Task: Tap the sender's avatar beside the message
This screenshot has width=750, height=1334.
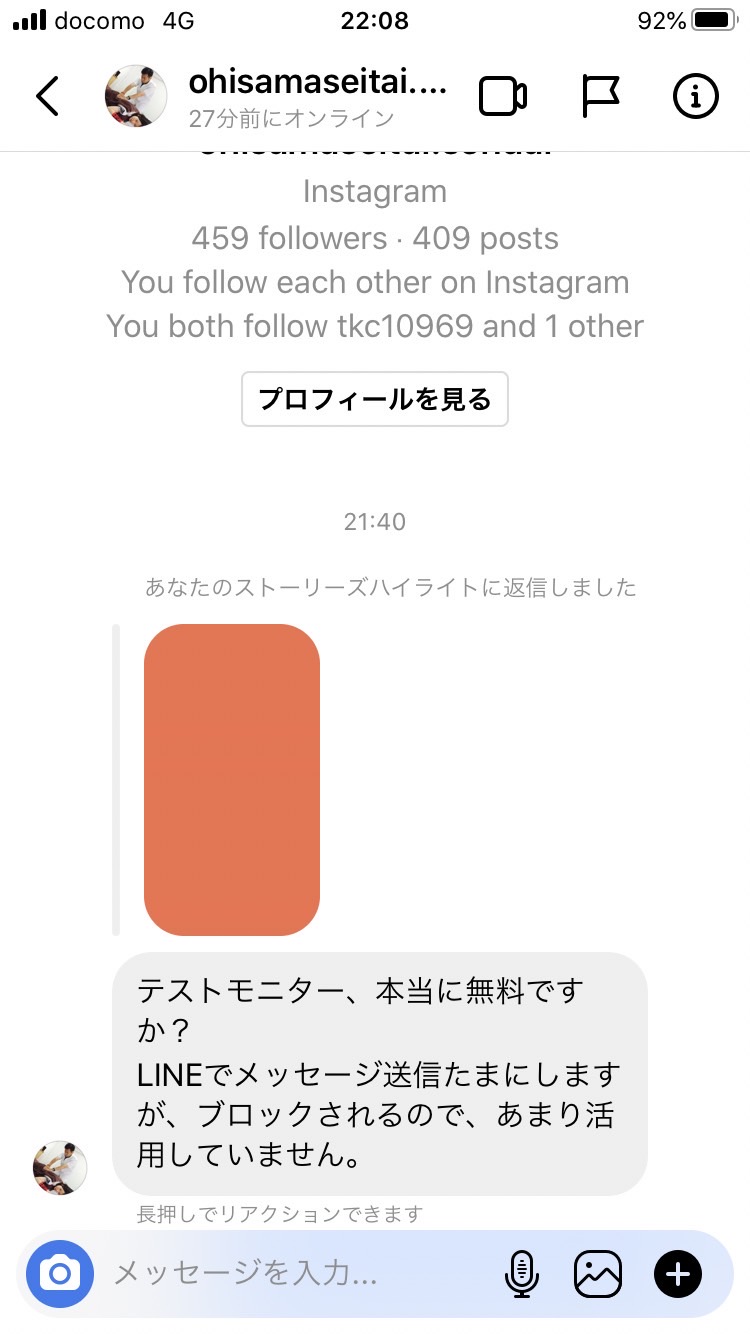Action: 60,1167
